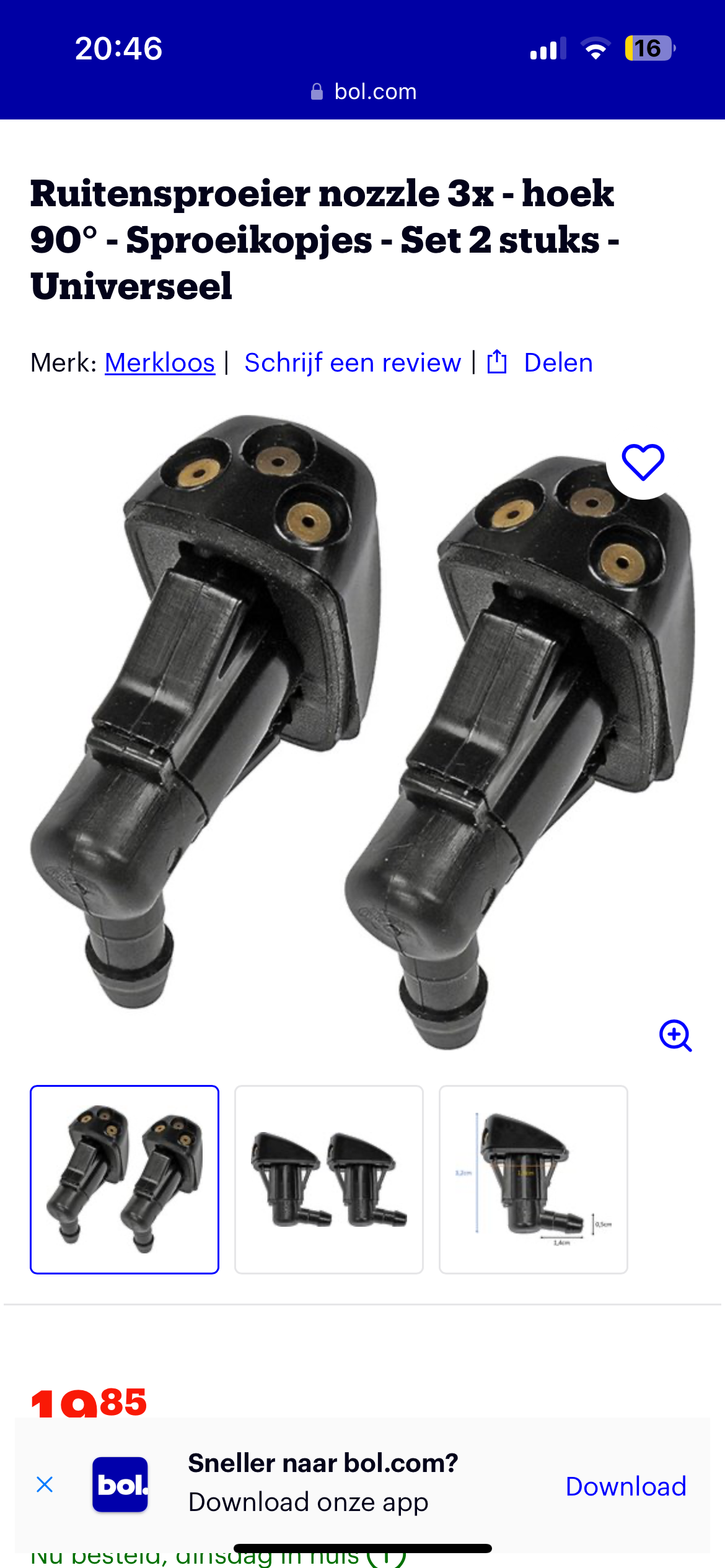Screen dimensions: 725x1568
Task: Tap Schrijf een review link
Action: click(353, 363)
